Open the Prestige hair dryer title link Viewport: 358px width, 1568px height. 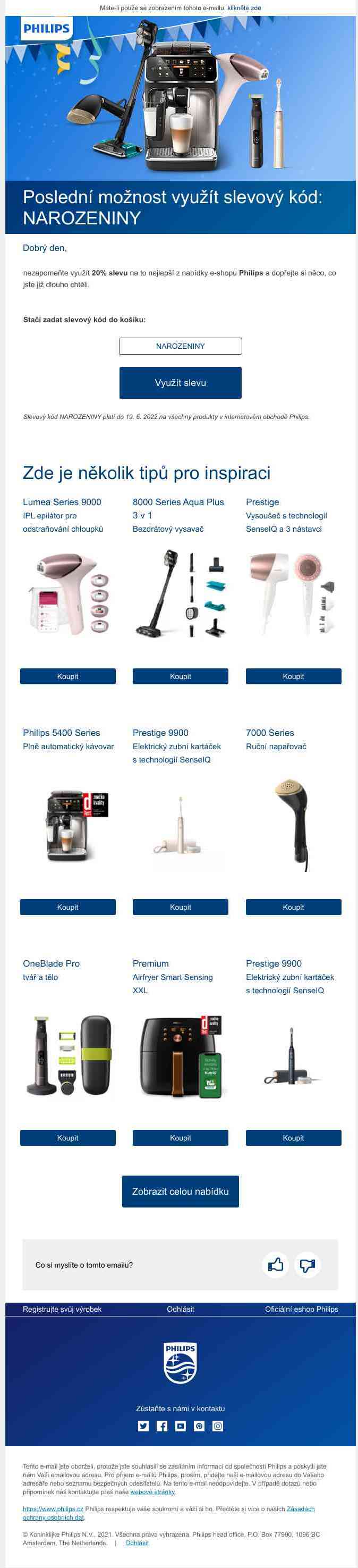click(262, 502)
